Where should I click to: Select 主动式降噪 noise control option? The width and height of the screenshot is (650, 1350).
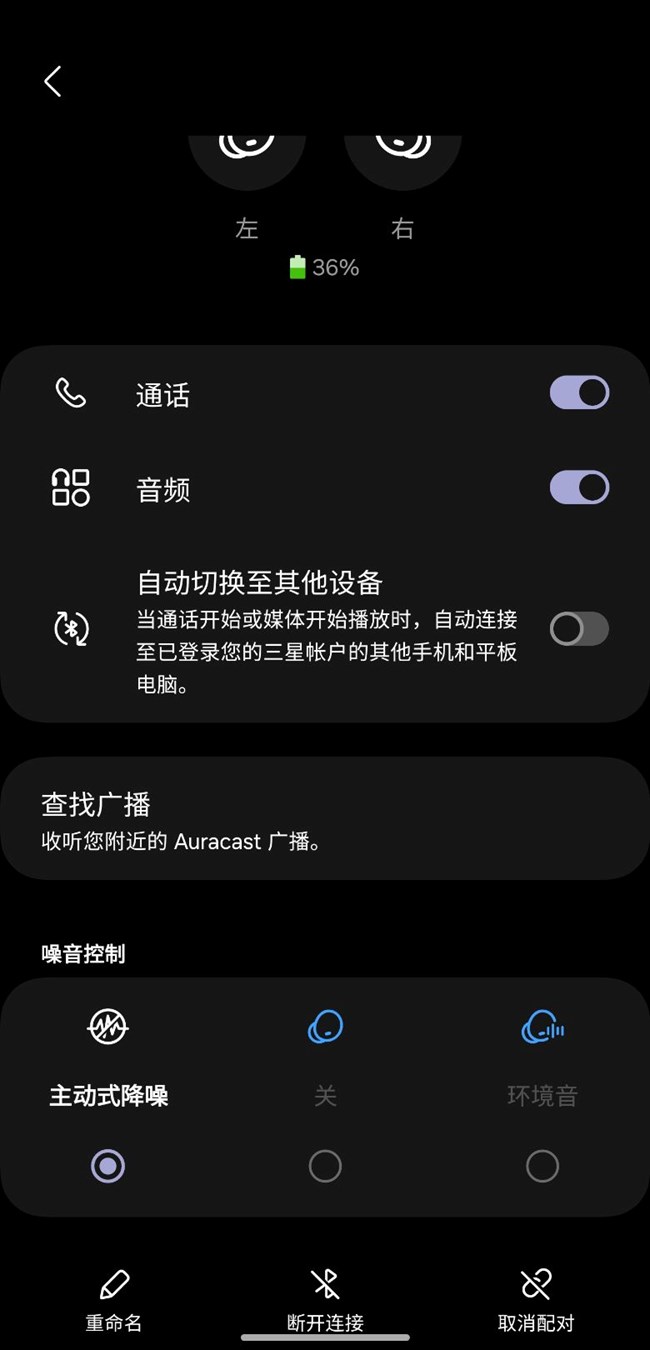click(108, 1096)
